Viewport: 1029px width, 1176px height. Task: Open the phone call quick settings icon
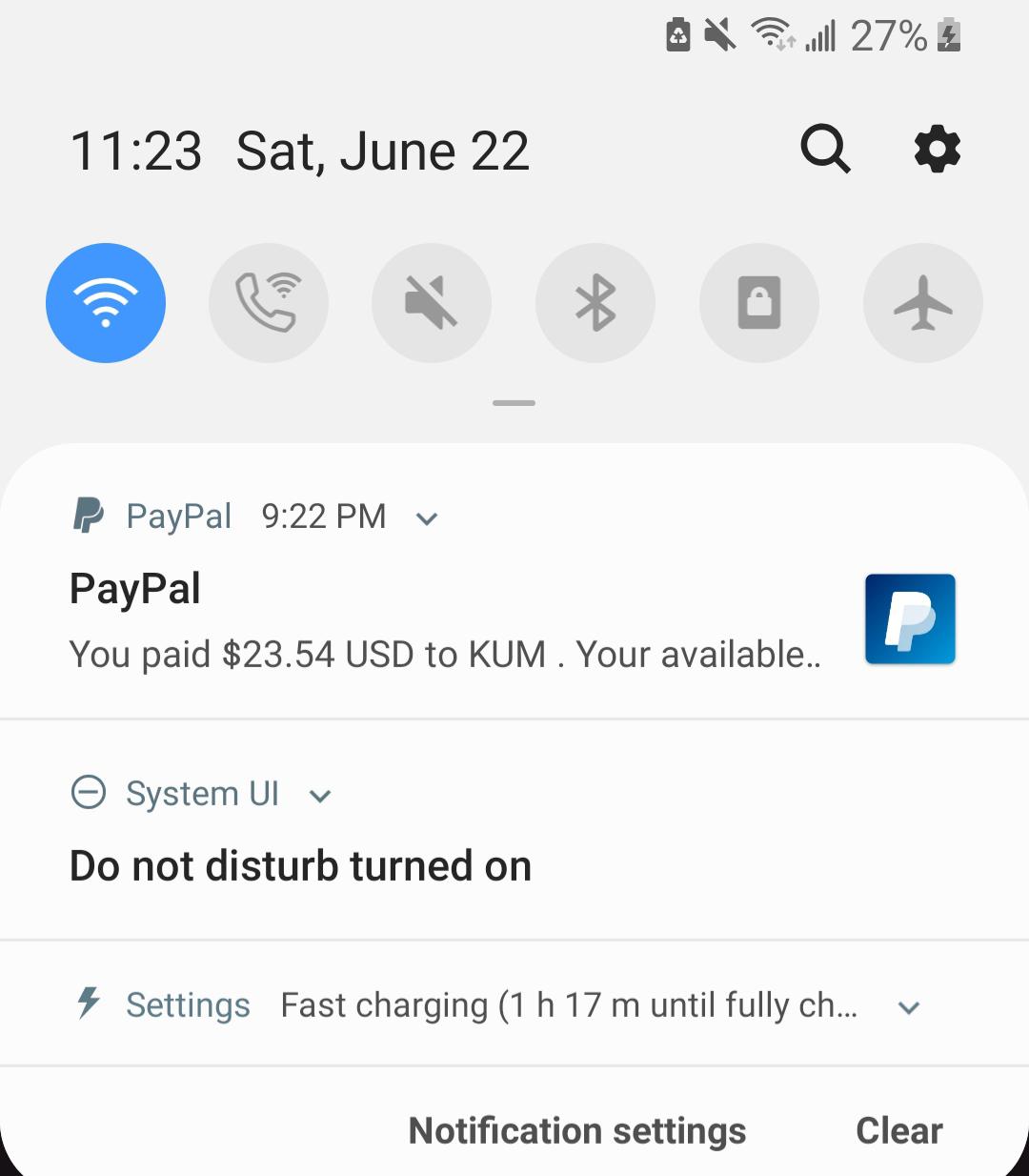269,302
